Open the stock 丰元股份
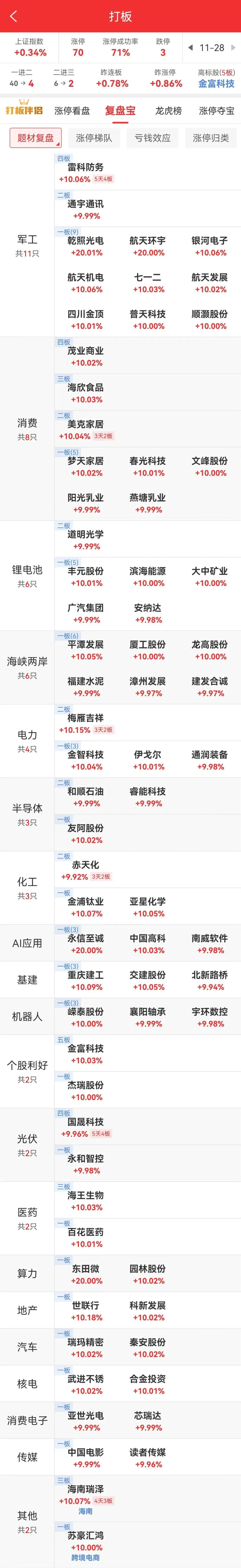241x1568 pixels. [86, 571]
